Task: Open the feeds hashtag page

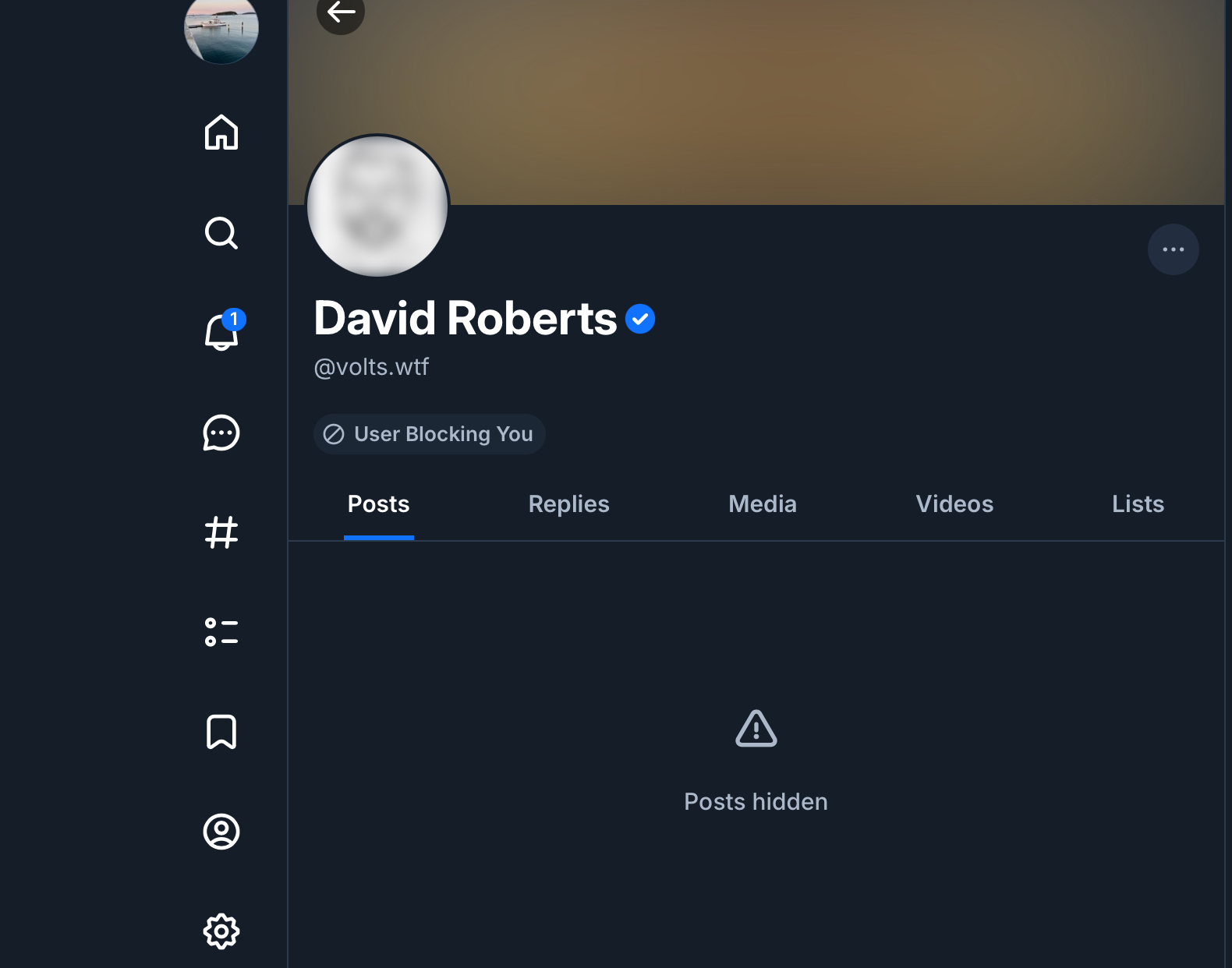Action: pos(221,532)
